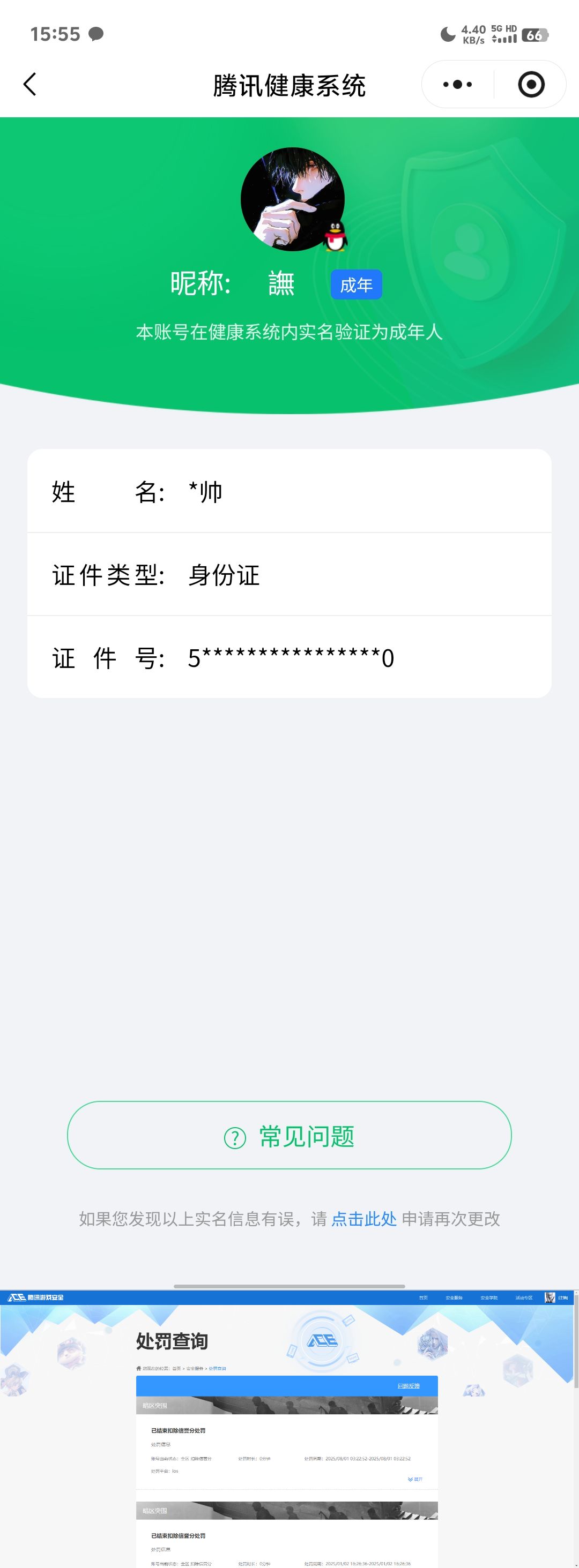
Task: Navigate back using the back arrow
Action: coord(28,85)
